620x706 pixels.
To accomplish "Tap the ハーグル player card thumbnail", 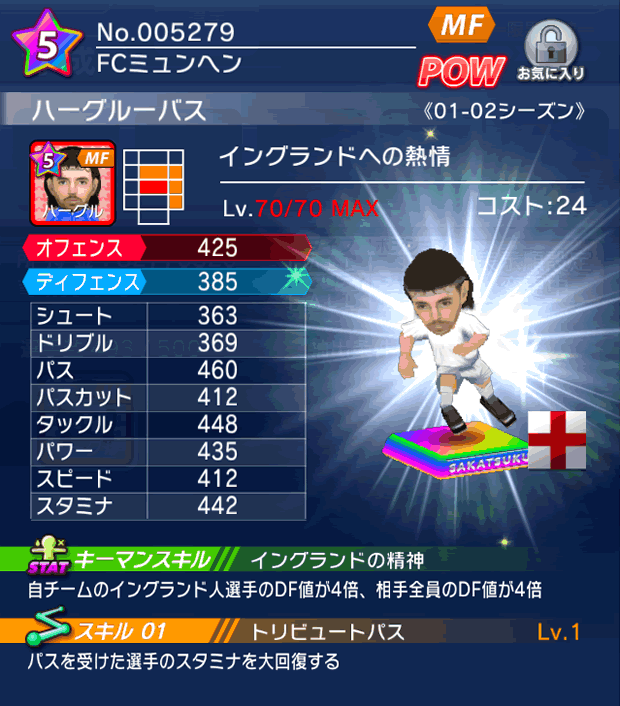I will (x=73, y=182).
